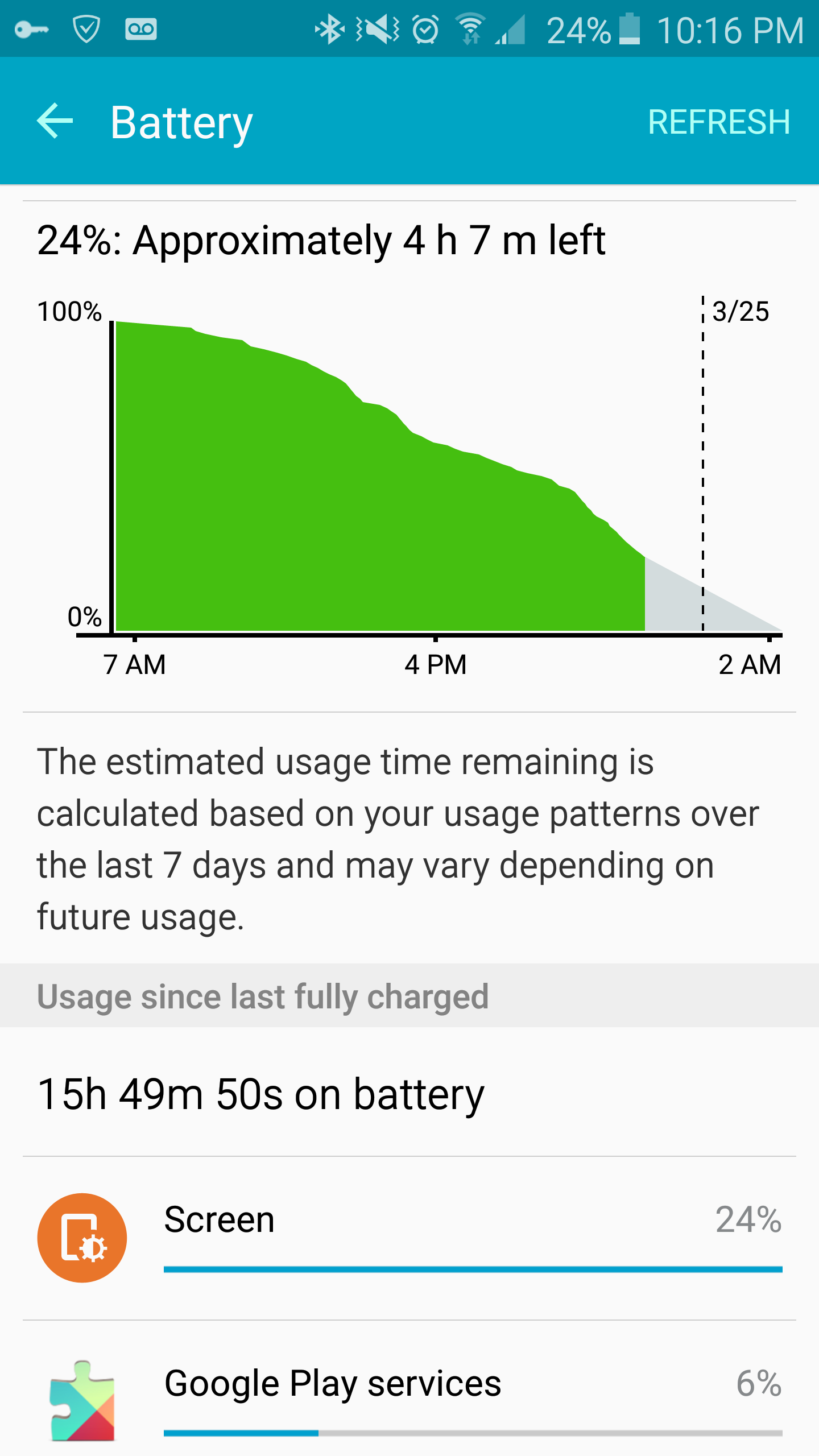This screenshot has width=819, height=1456.
Task: Tap REFRESH to update battery stats
Action: 719,122
